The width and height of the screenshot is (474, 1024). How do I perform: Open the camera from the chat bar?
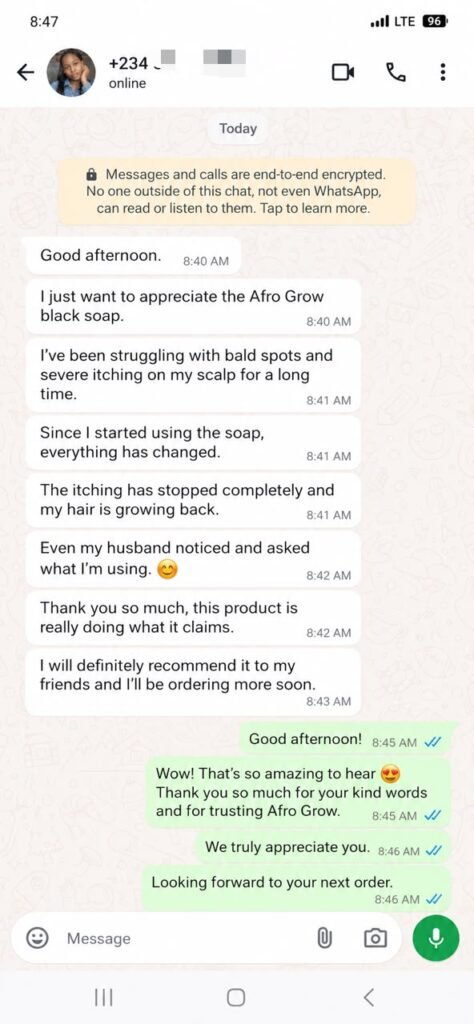(x=375, y=938)
